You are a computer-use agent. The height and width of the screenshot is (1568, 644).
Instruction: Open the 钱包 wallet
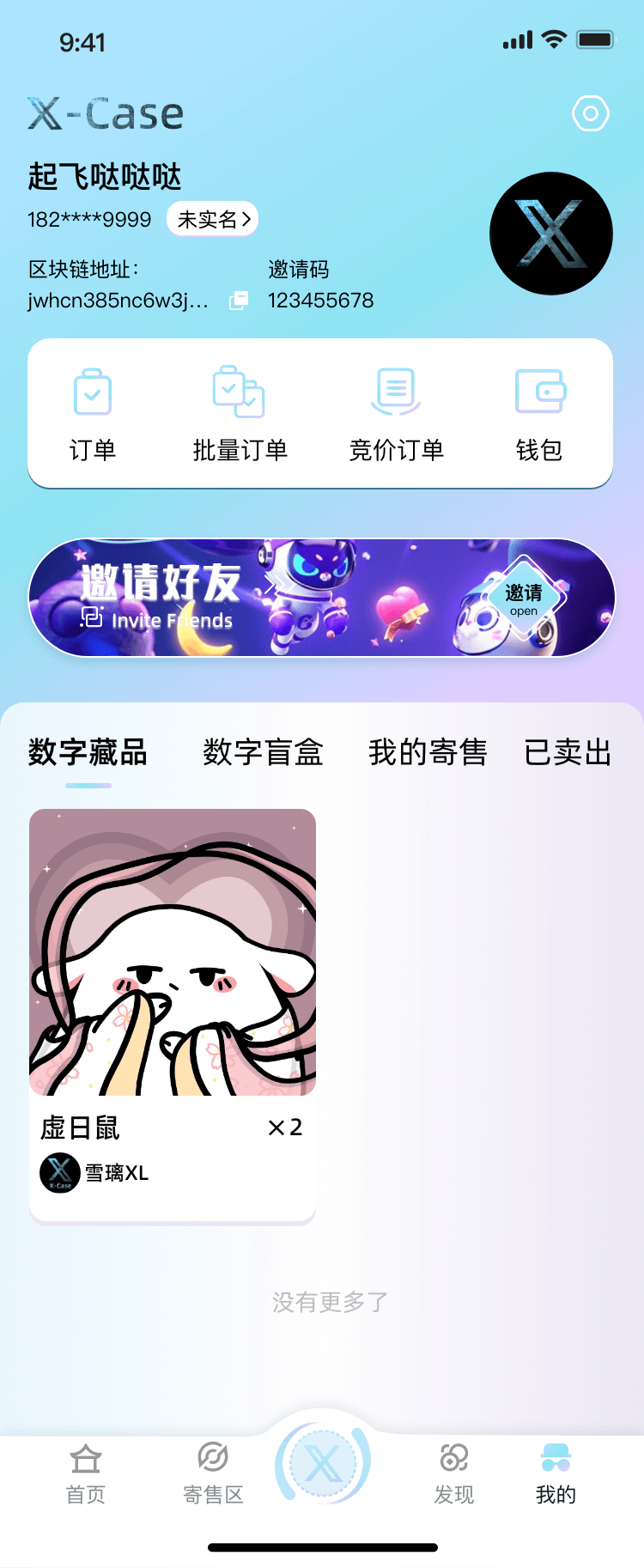pos(539,414)
